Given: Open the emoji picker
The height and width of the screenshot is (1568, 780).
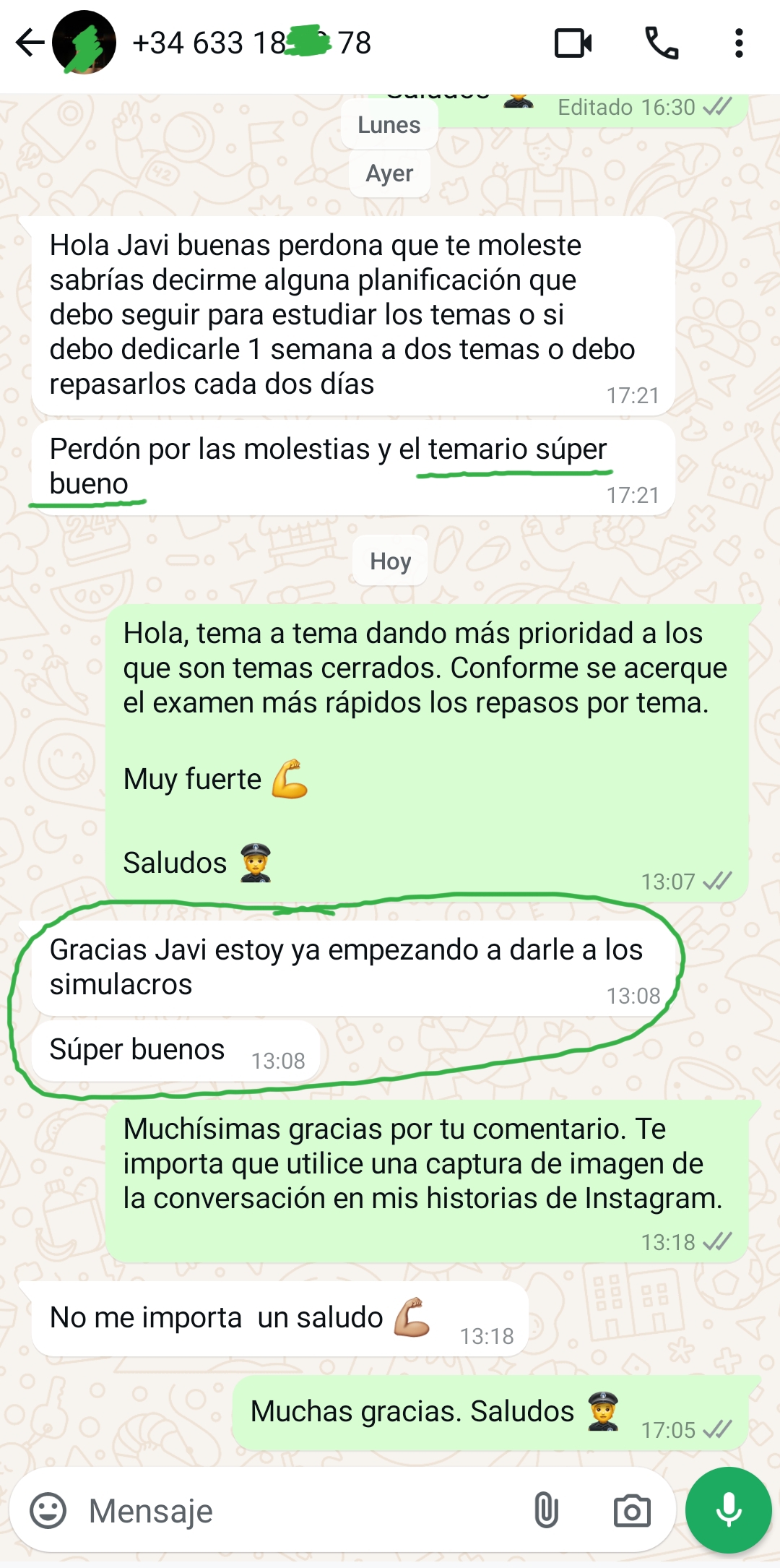Looking at the screenshot, I should pos(48,1510).
